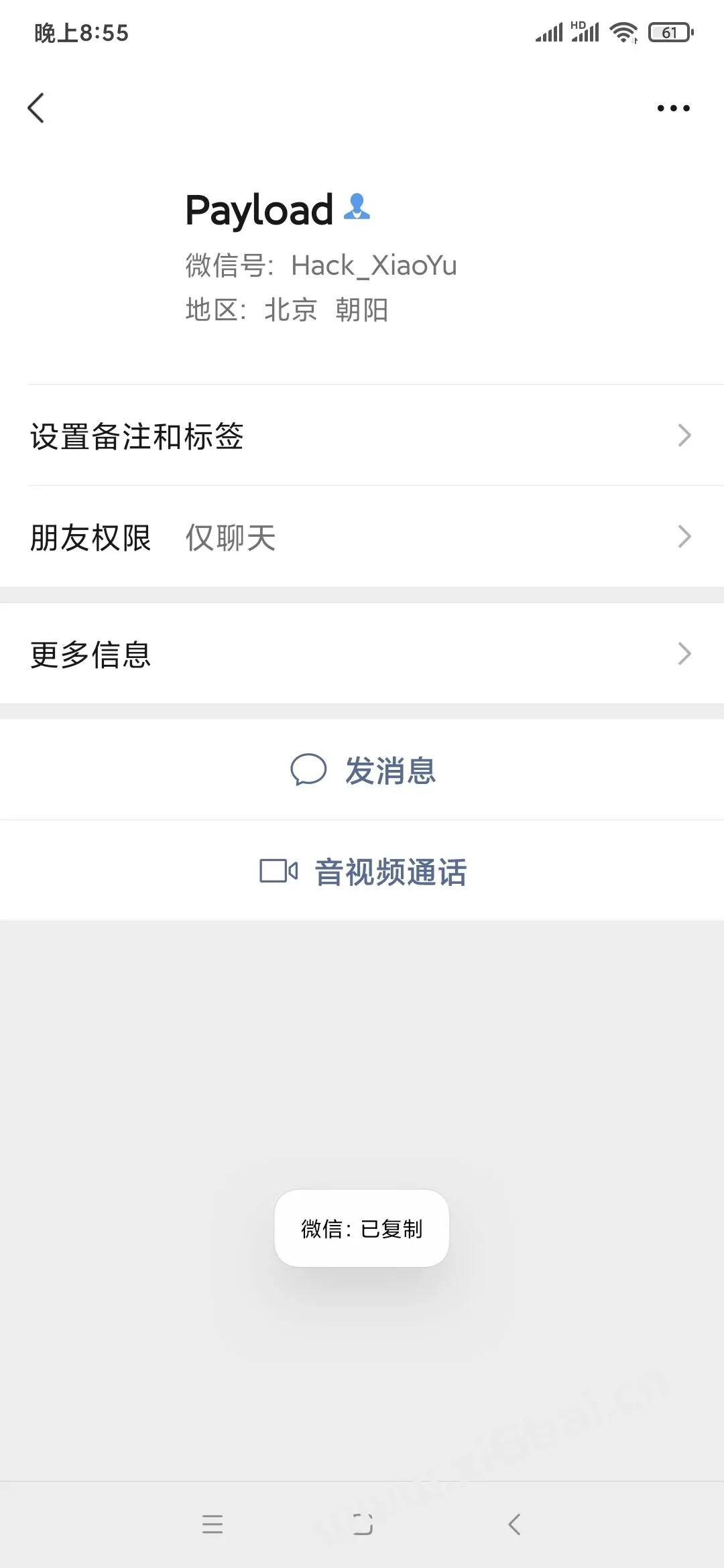
Task: Go back using the top-left arrow
Action: (36, 108)
